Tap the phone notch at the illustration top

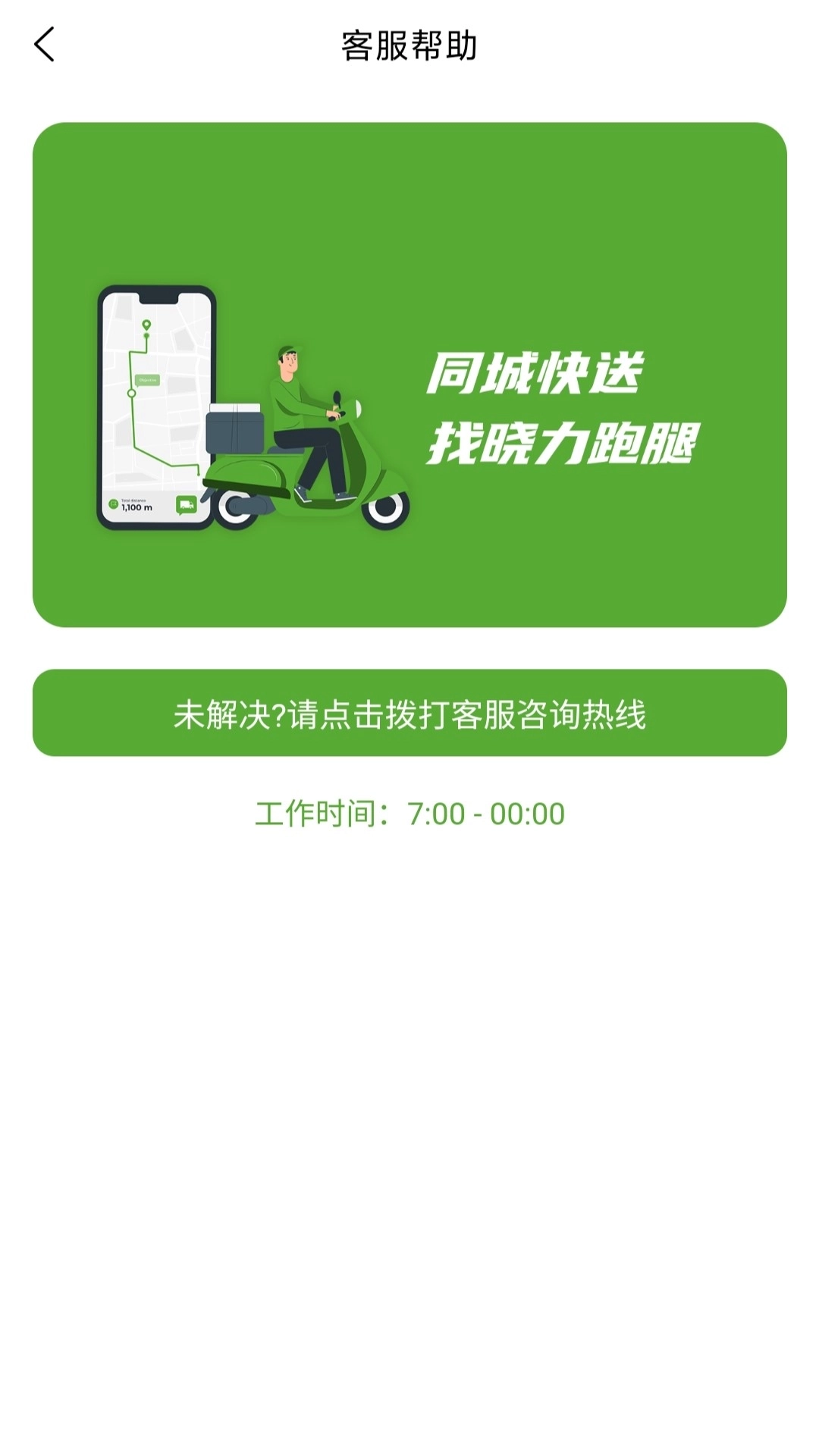[159, 293]
